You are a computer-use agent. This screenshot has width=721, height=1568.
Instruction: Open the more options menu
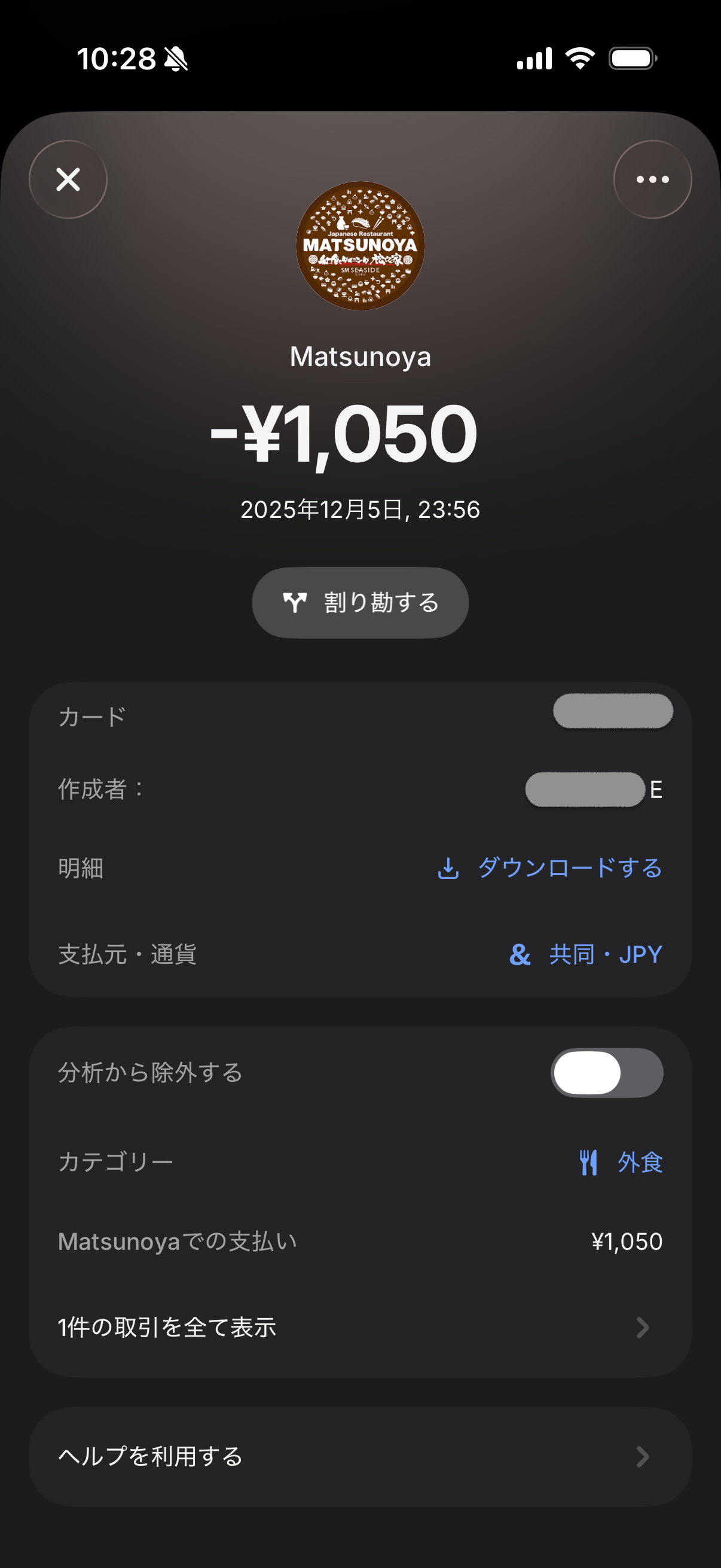[x=650, y=179]
